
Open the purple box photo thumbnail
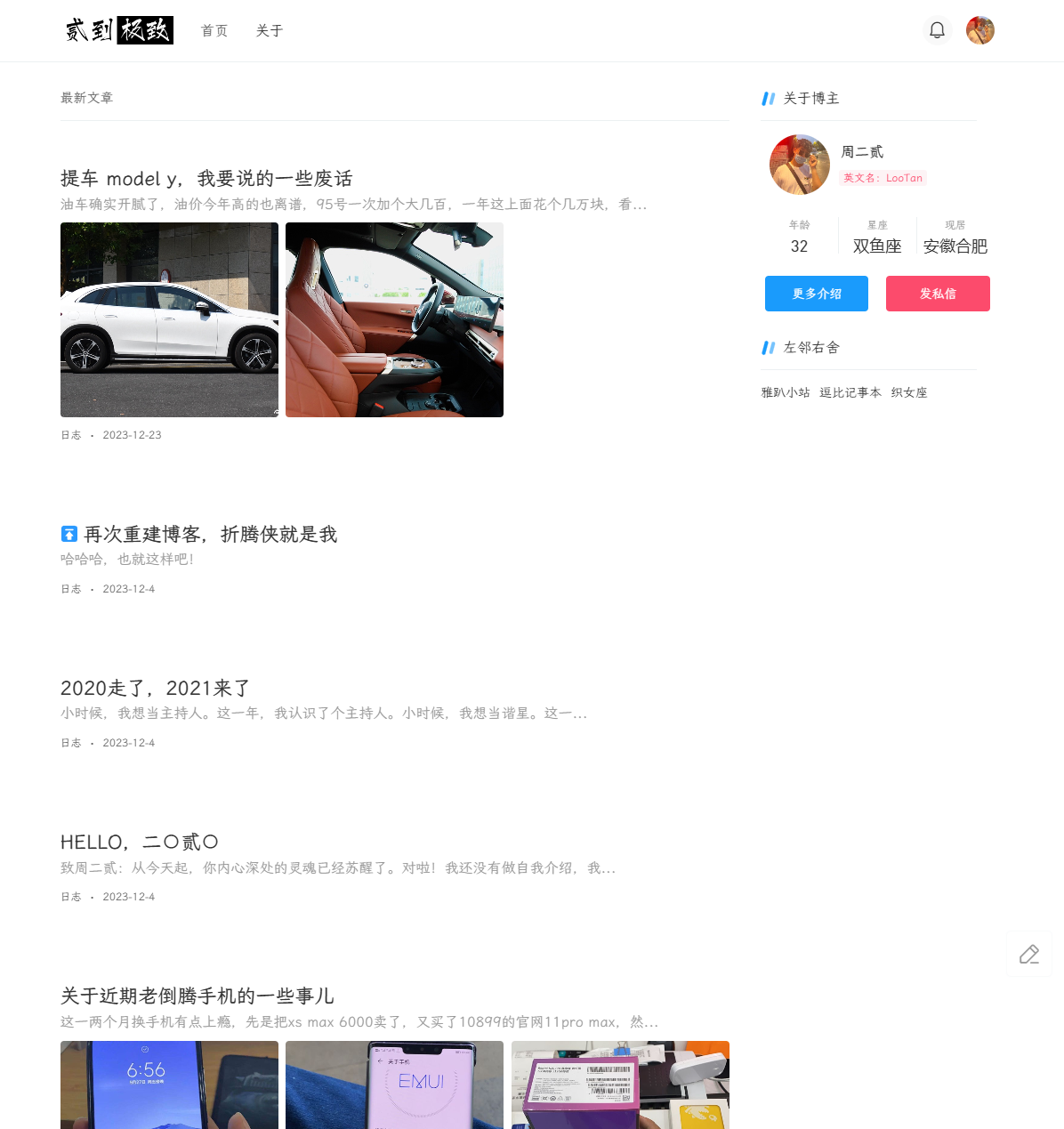(x=620, y=1085)
